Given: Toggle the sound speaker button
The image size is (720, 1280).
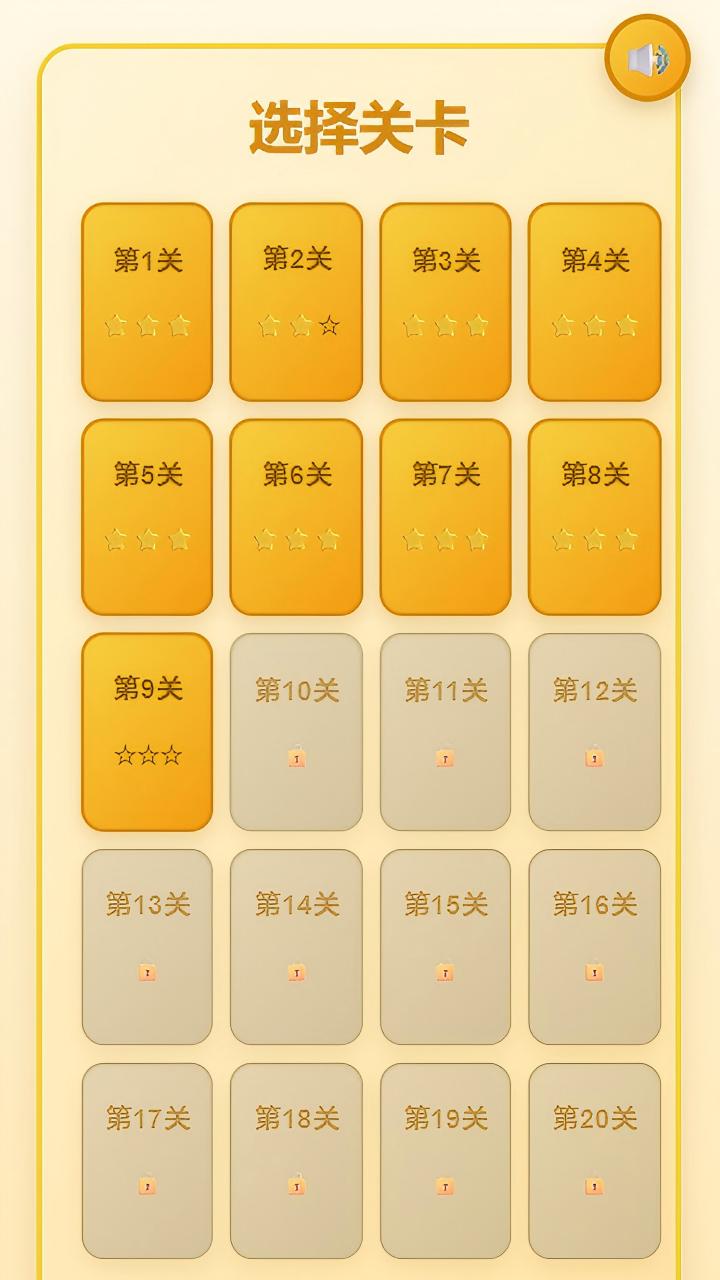Looking at the screenshot, I should click(647, 59).
